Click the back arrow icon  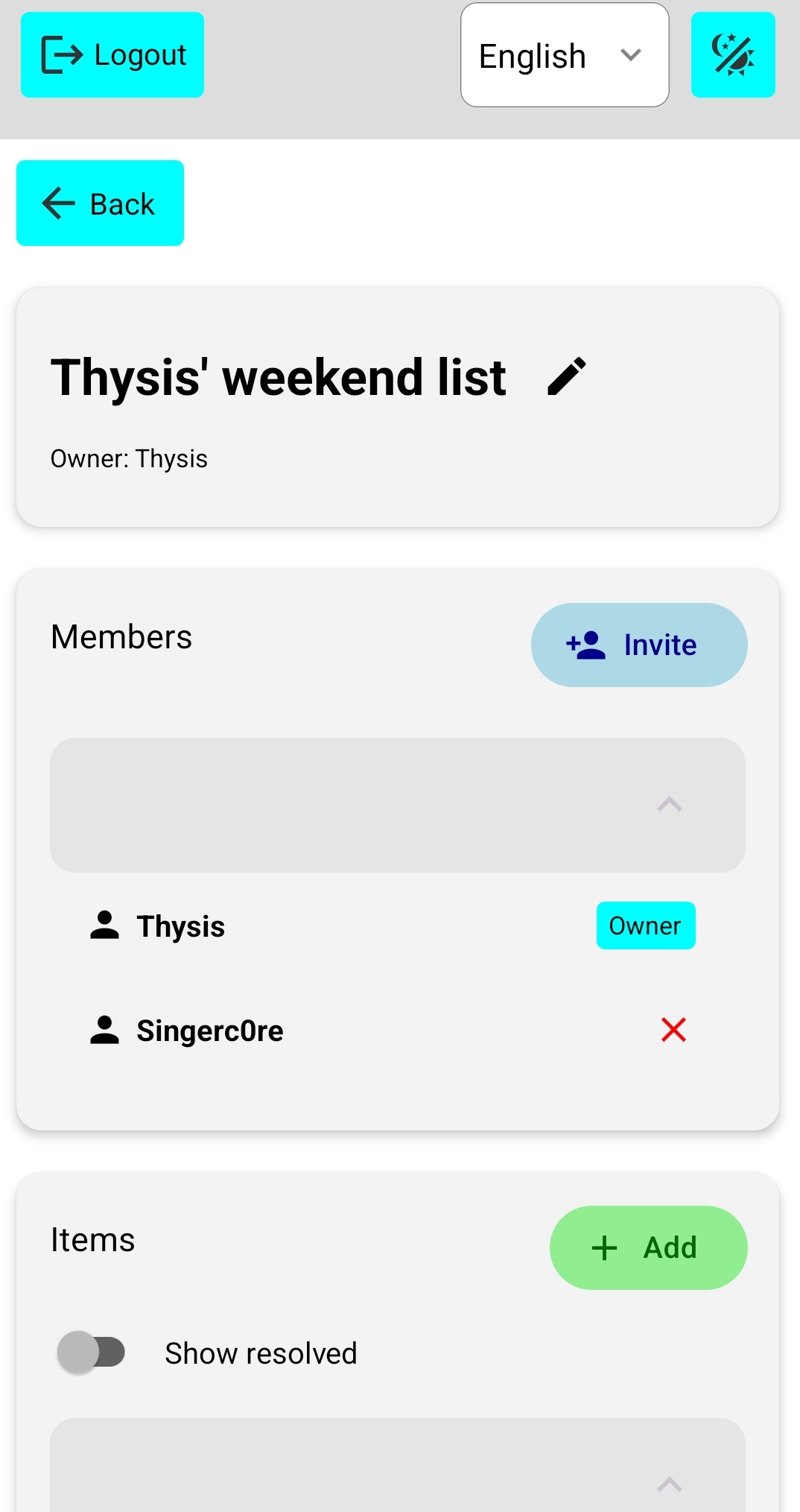point(57,203)
